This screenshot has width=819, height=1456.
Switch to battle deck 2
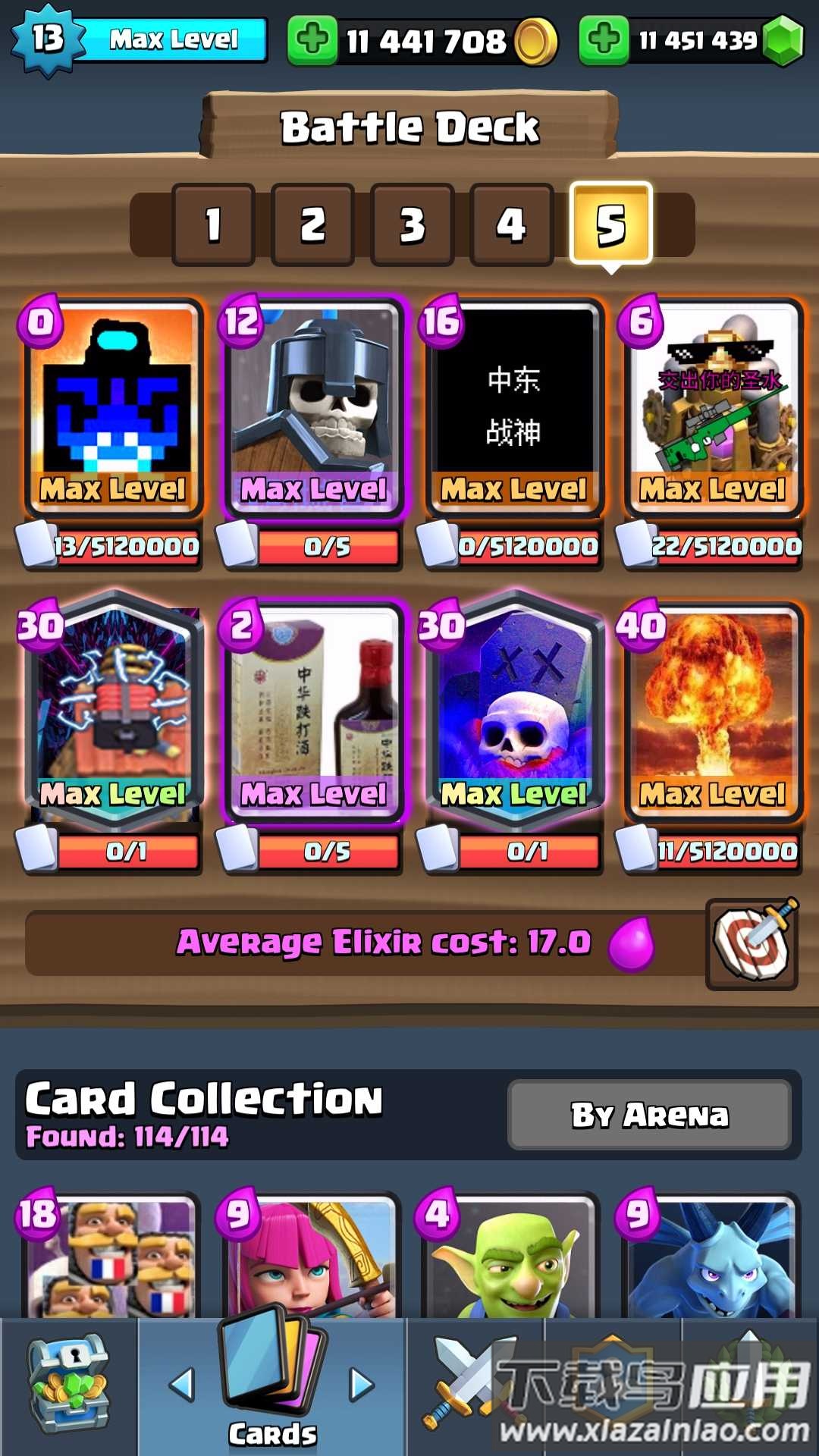pyautogui.click(x=312, y=224)
